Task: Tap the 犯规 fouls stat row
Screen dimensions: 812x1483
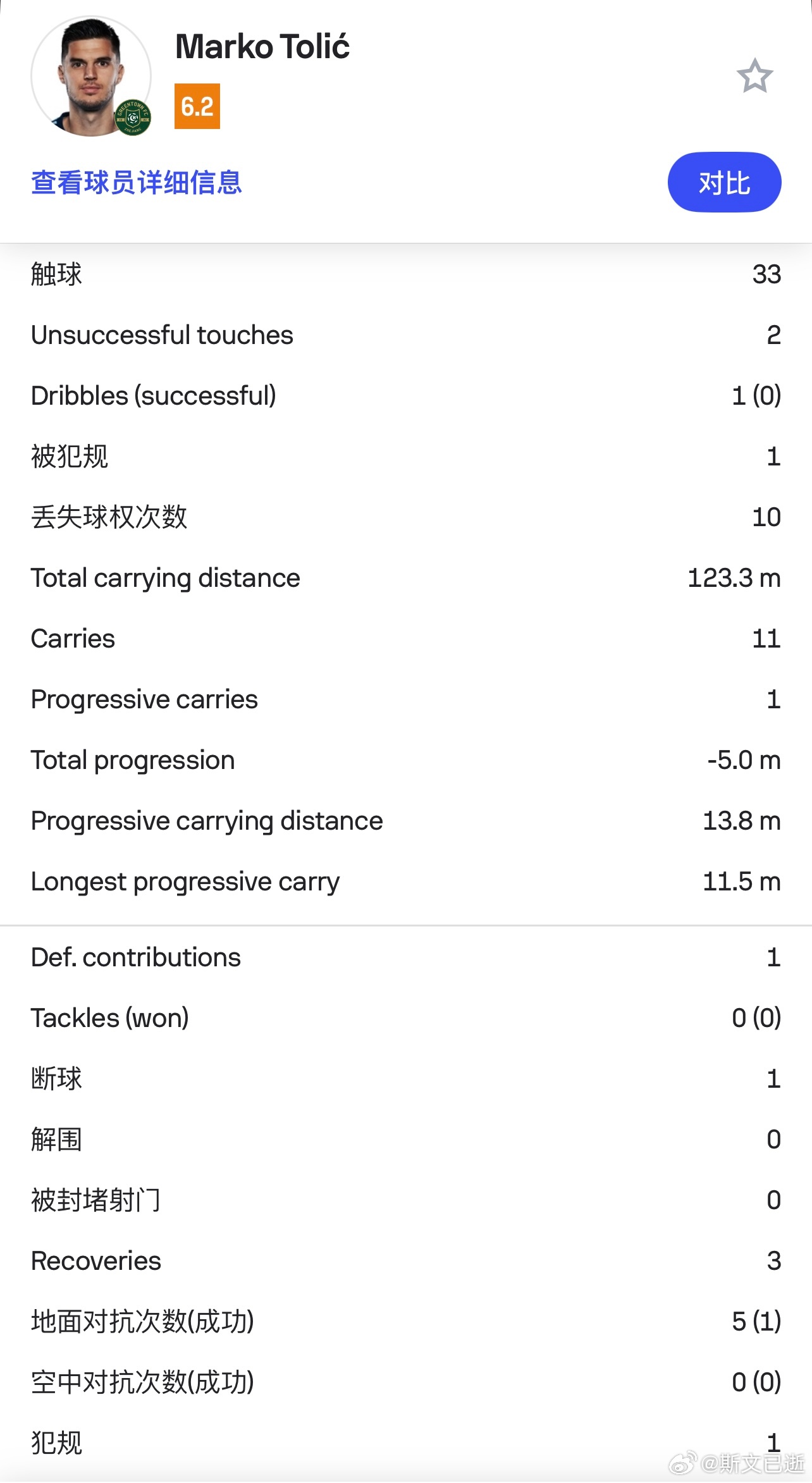Action: click(x=405, y=1443)
